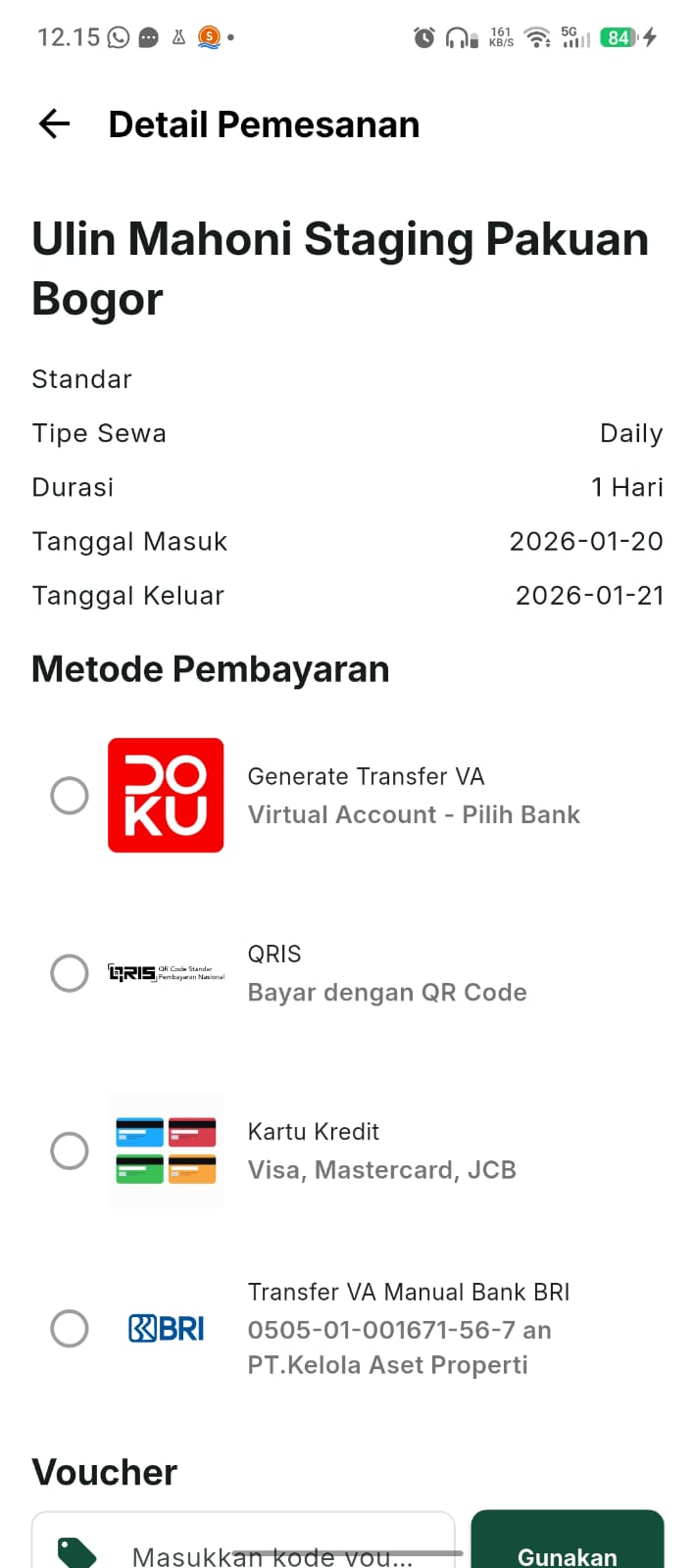Image resolution: width=695 pixels, height=1568 pixels.
Task: Choose QRIS as payment method
Action: (x=70, y=973)
